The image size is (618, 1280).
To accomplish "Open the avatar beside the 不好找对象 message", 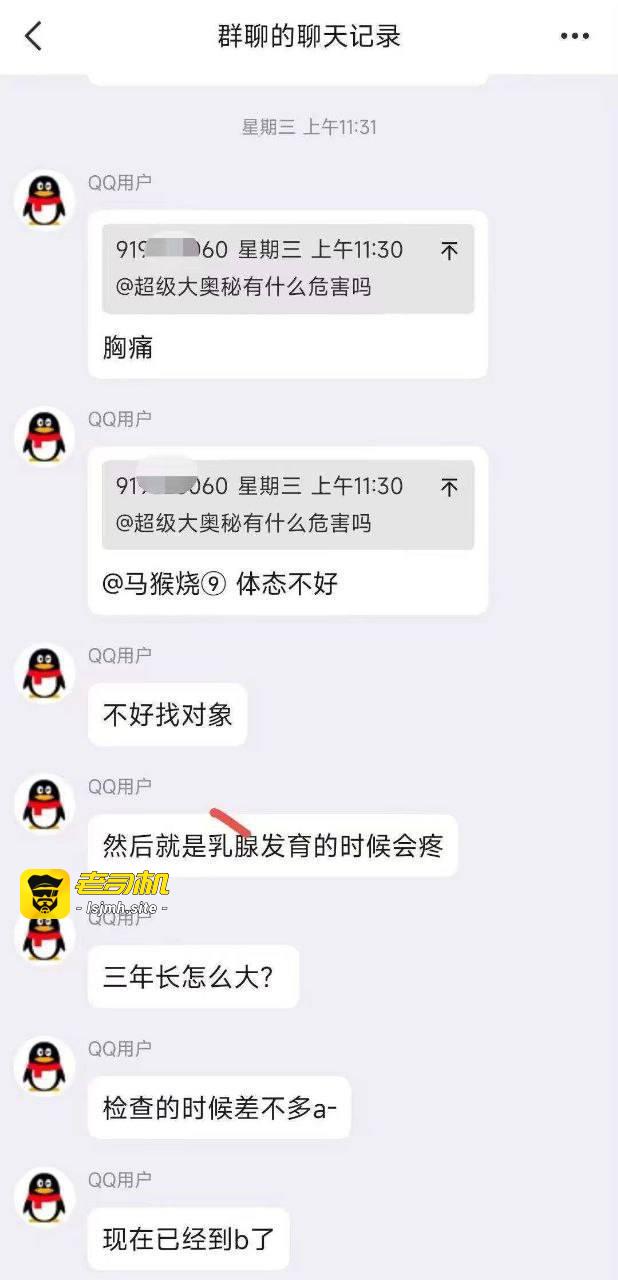I will click(x=44, y=672).
